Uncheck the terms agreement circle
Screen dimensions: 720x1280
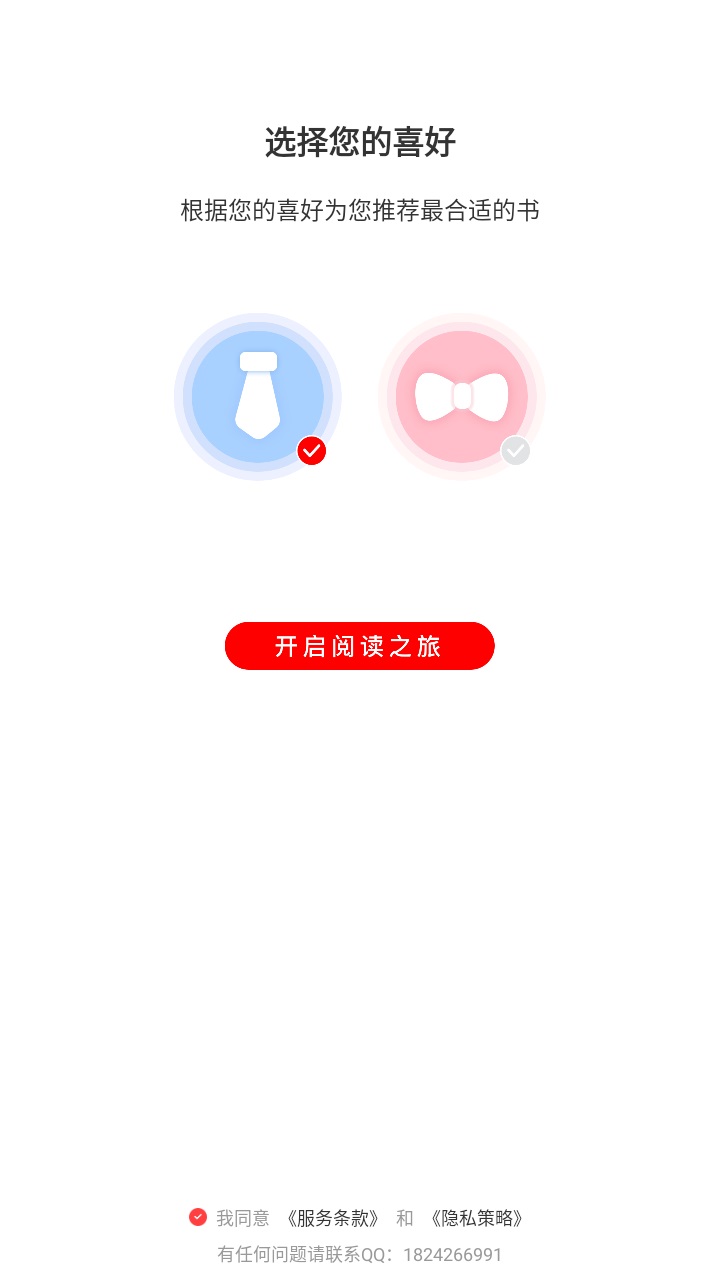tap(198, 1217)
